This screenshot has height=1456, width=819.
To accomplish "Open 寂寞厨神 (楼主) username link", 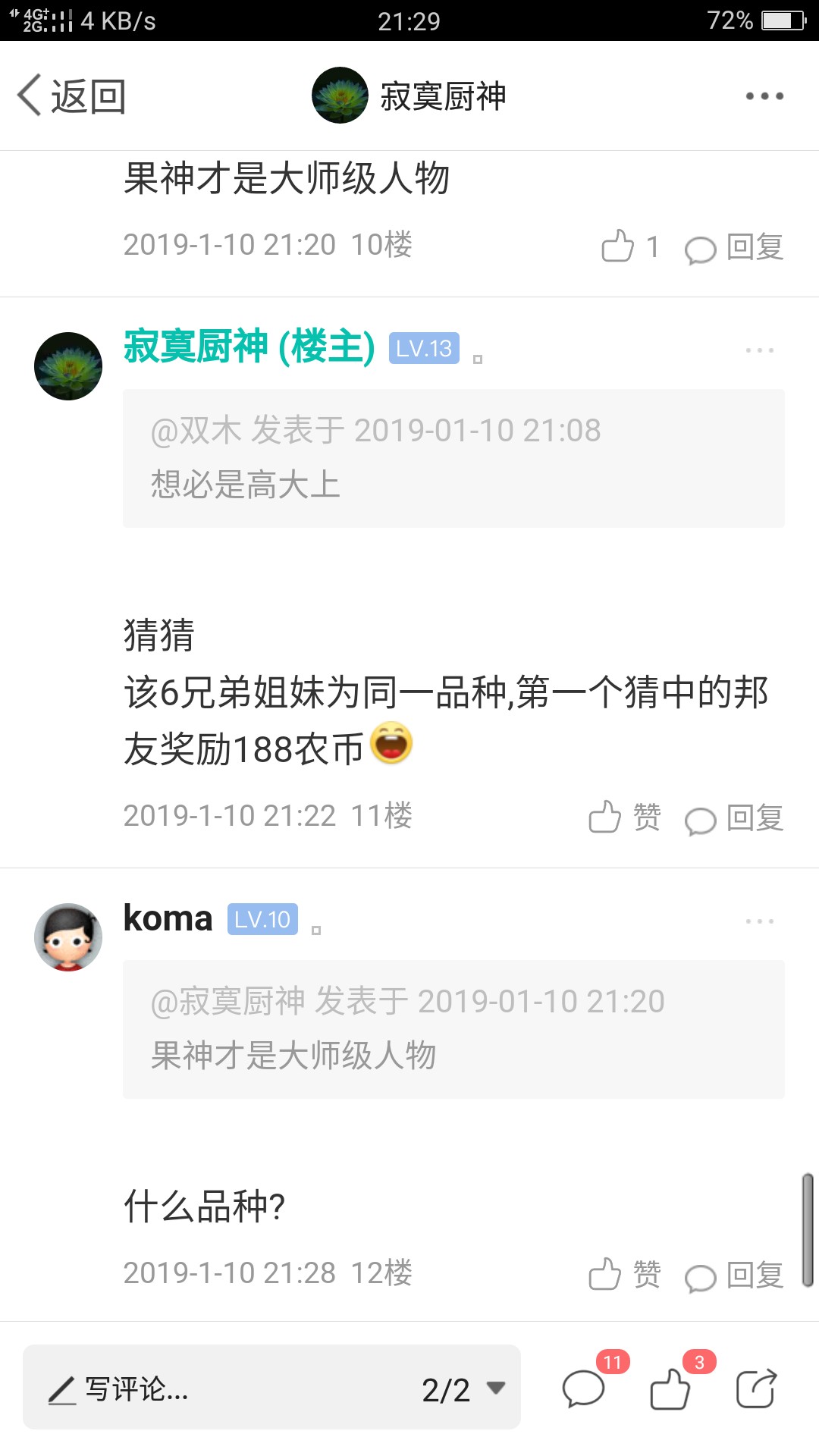I will 249,347.
